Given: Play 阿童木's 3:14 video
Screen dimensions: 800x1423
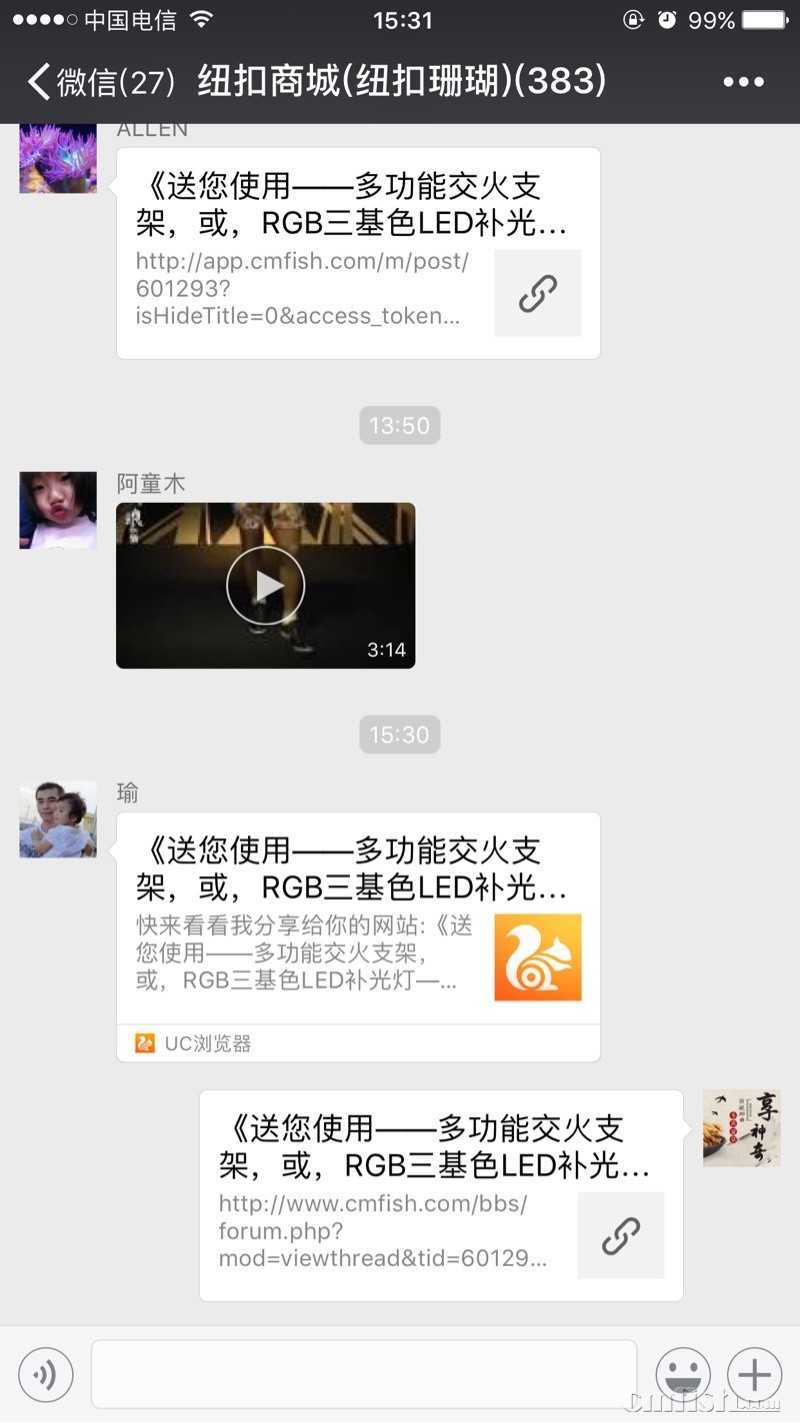Looking at the screenshot, I should (x=265, y=586).
